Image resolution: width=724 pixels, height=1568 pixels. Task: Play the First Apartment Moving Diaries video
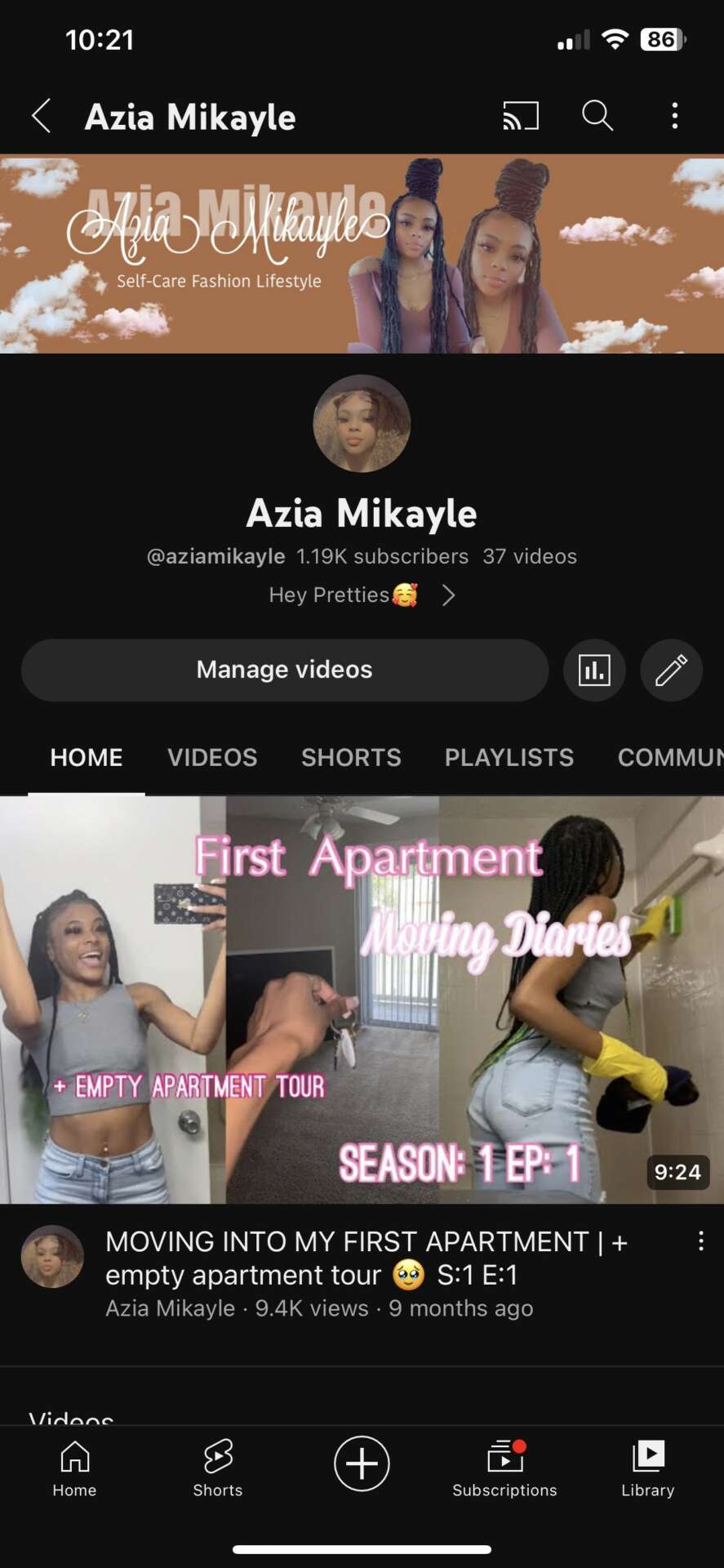click(362, 999)
